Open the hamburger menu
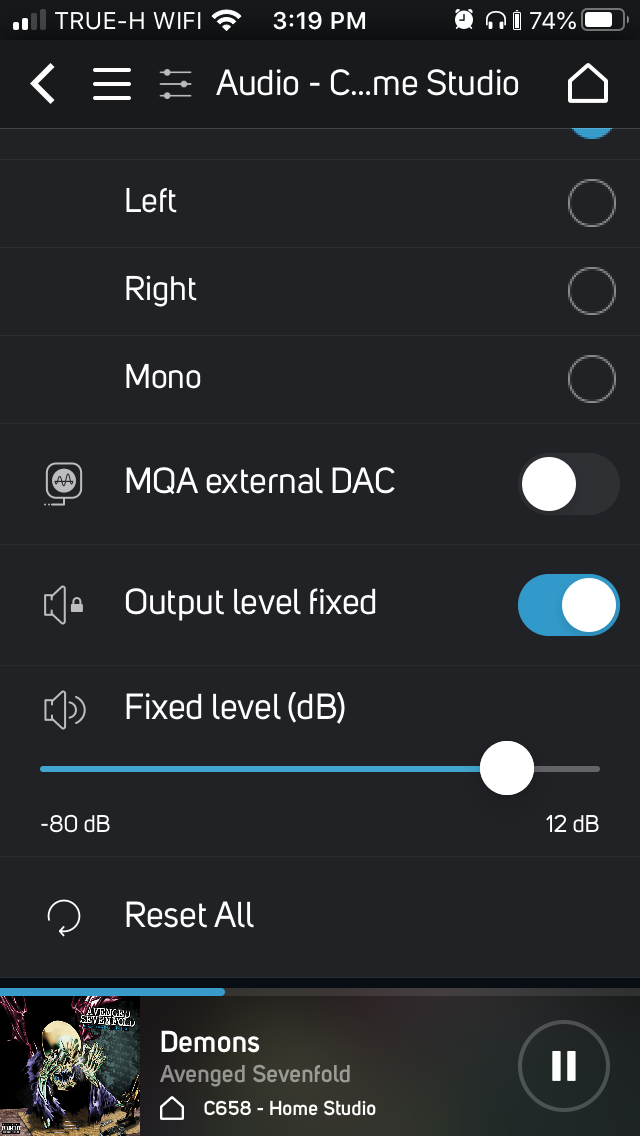This screenshot has width=640, height=1136. [x=112, y=84]
